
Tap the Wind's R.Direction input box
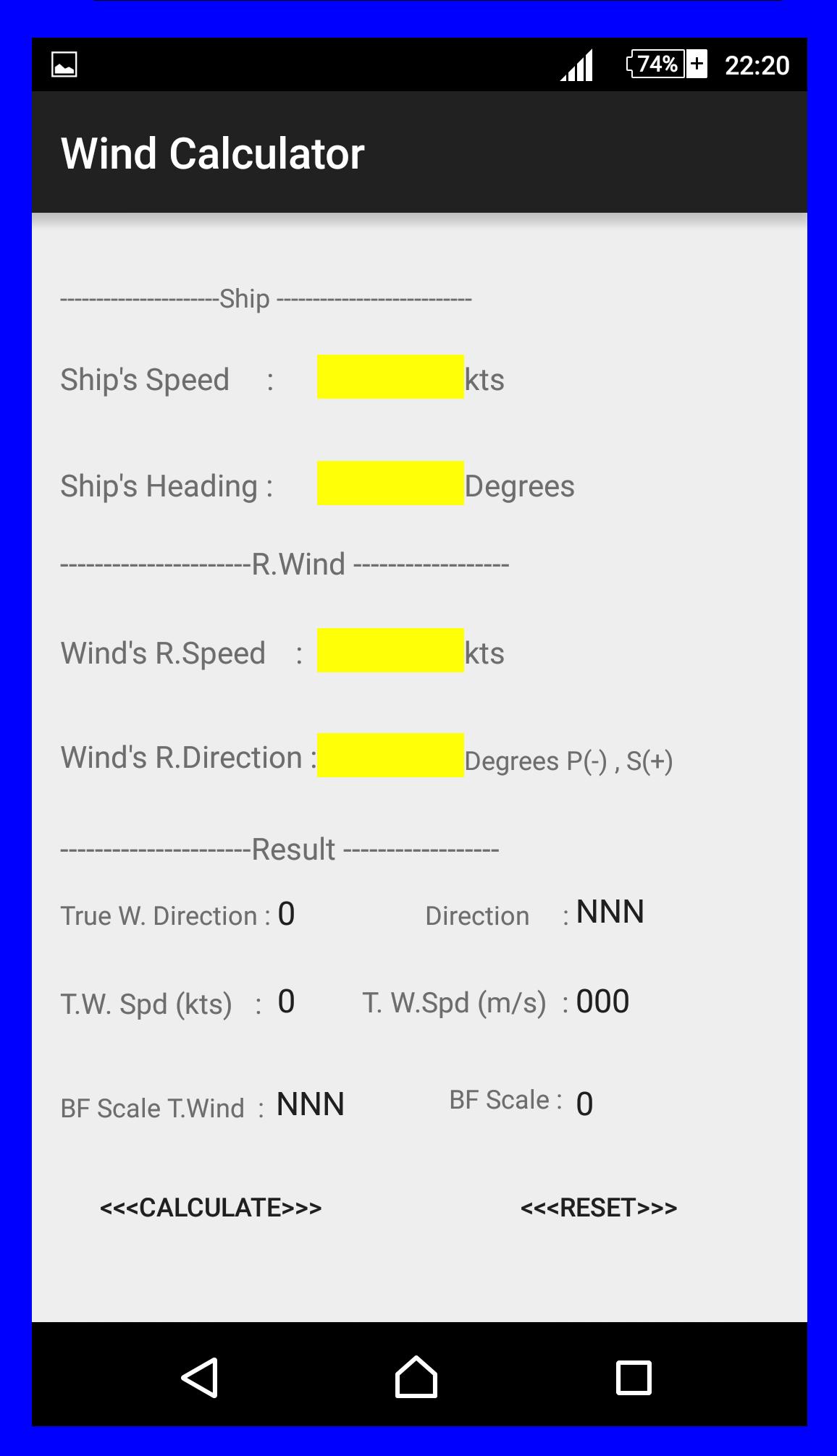[x=390, y=755]
